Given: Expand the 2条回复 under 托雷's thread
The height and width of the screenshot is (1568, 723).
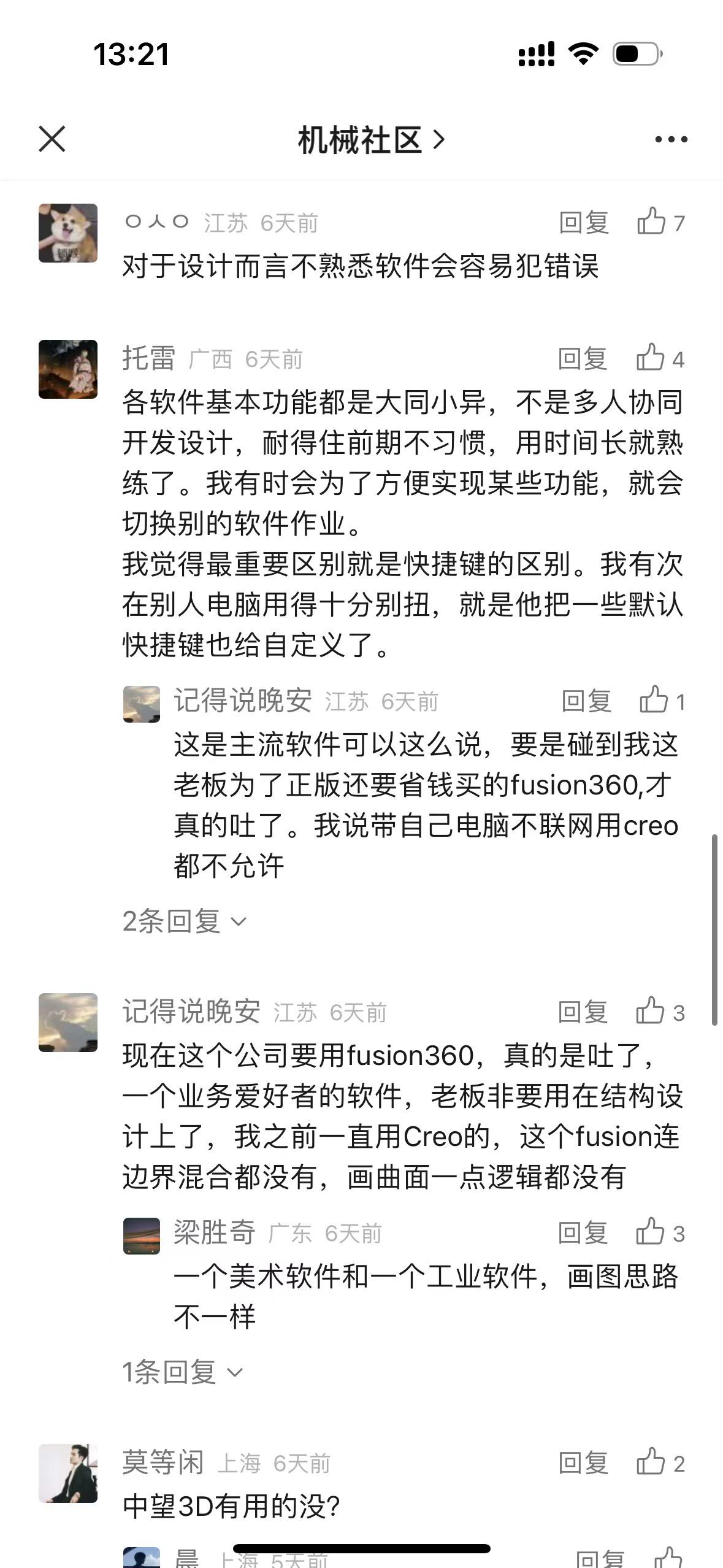Looking at the screenshot, I should (x=184, y=921).
